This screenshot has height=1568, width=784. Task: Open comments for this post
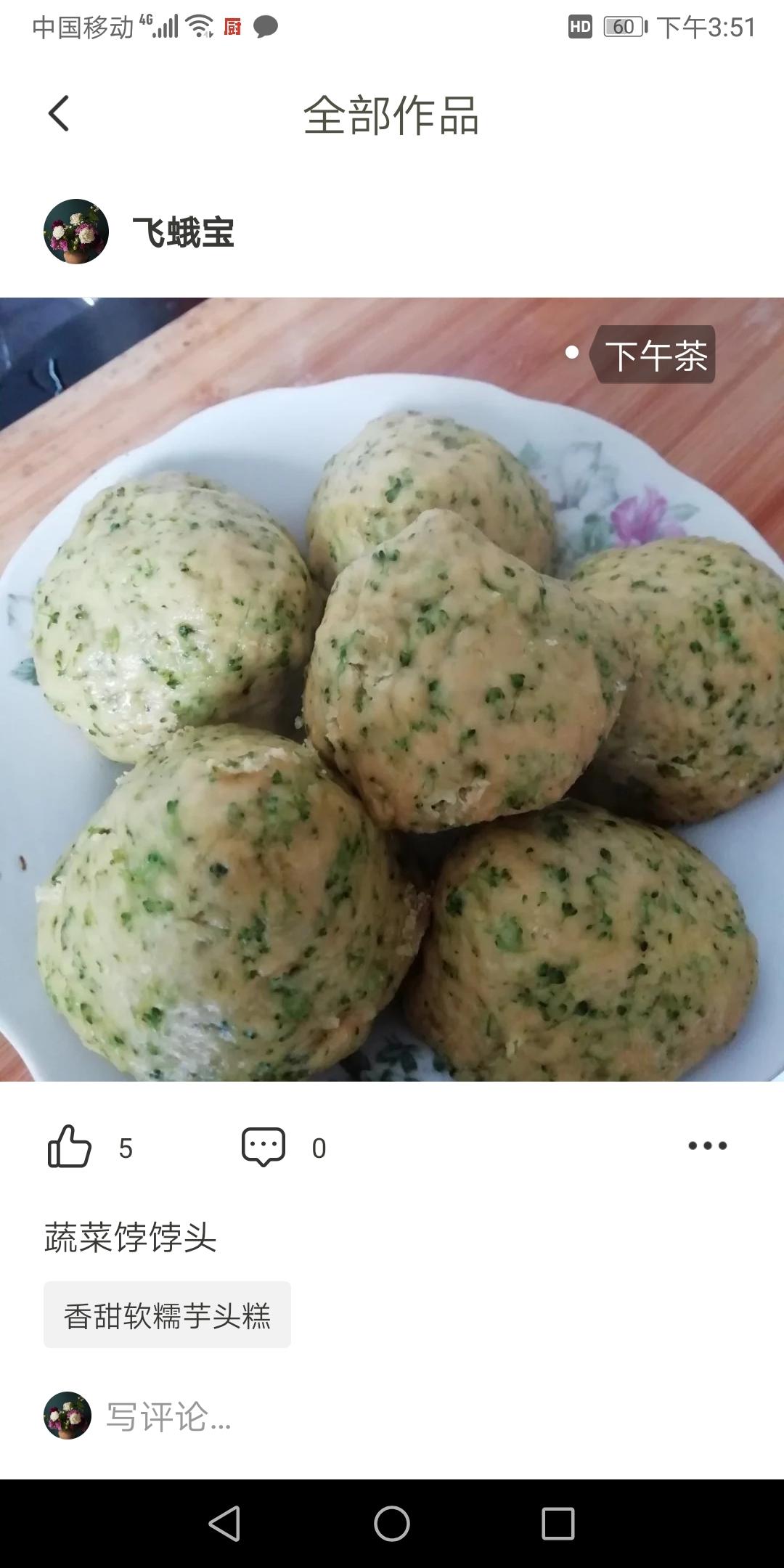pos(264,1147)
